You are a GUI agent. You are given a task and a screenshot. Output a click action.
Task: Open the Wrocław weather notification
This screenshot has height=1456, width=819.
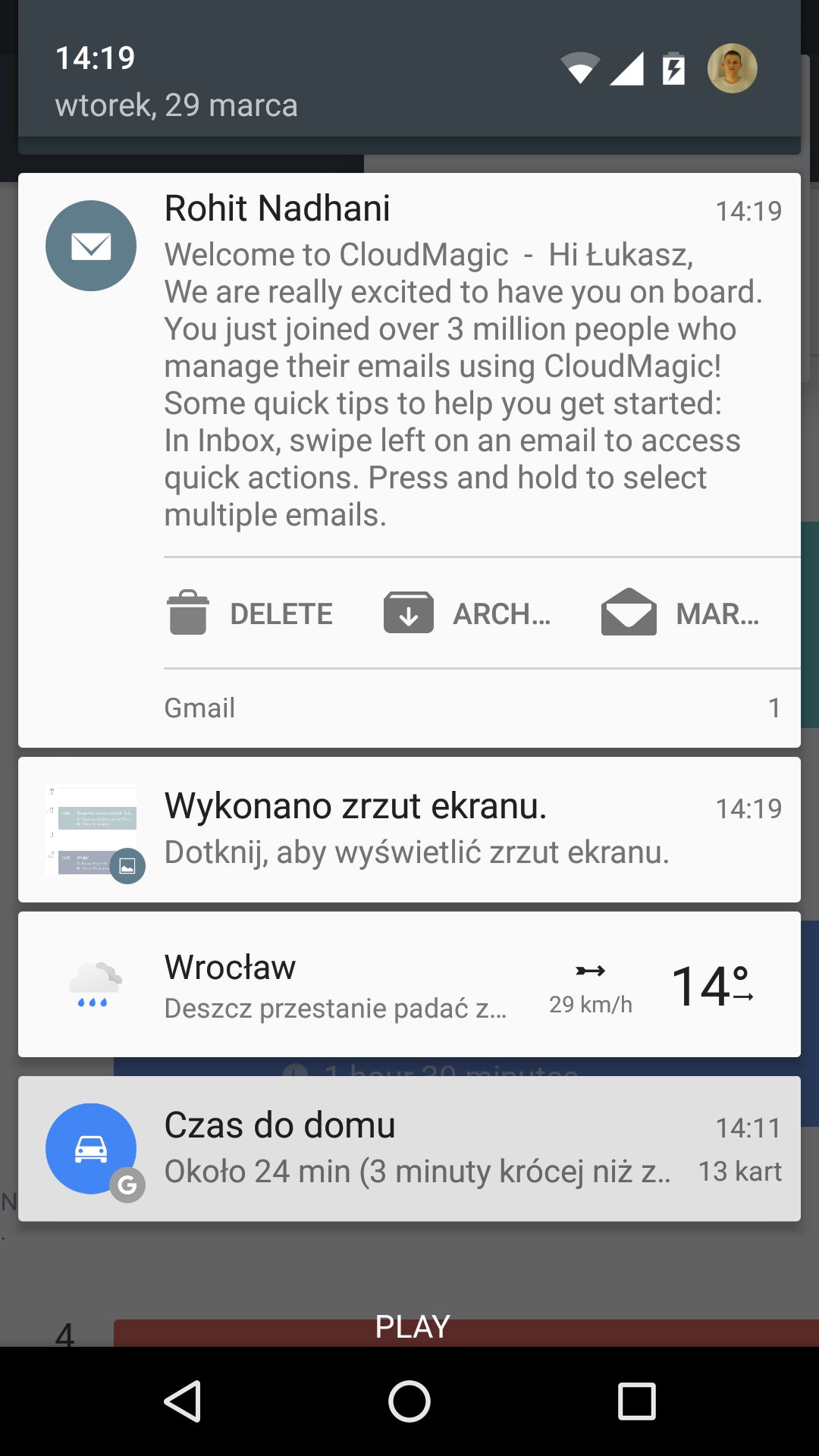(409, 984)
